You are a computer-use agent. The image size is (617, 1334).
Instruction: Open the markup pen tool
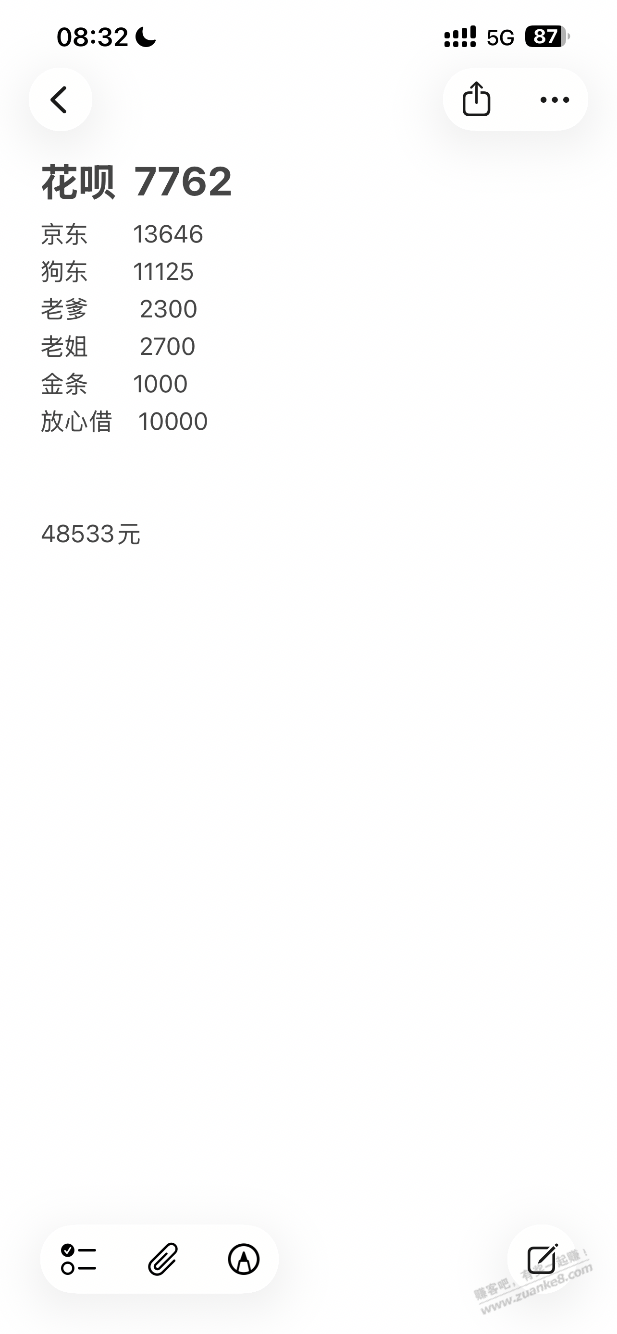[243, 1259]
